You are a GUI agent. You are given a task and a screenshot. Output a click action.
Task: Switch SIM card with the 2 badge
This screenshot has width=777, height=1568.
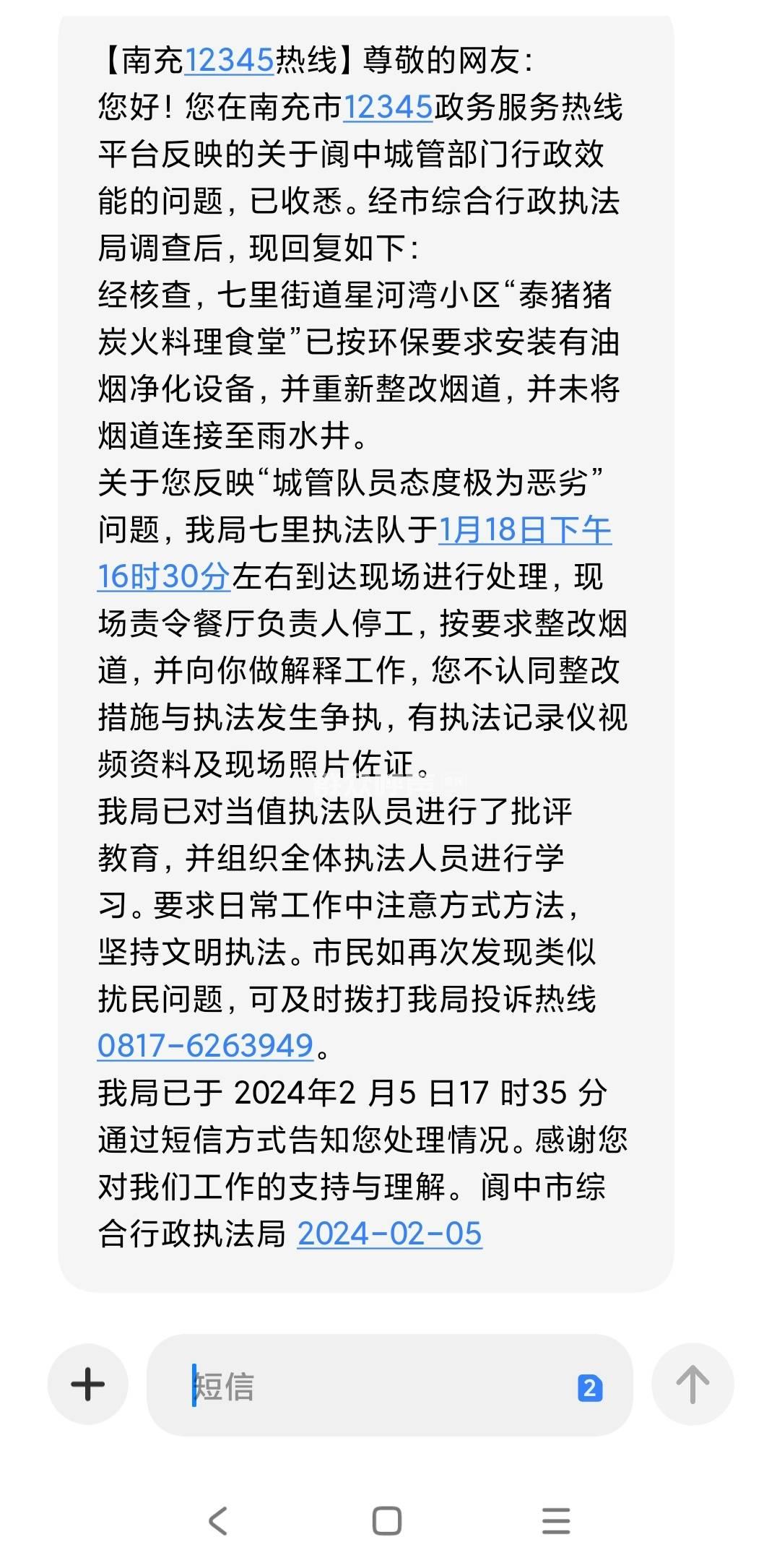click(590, 1388)
